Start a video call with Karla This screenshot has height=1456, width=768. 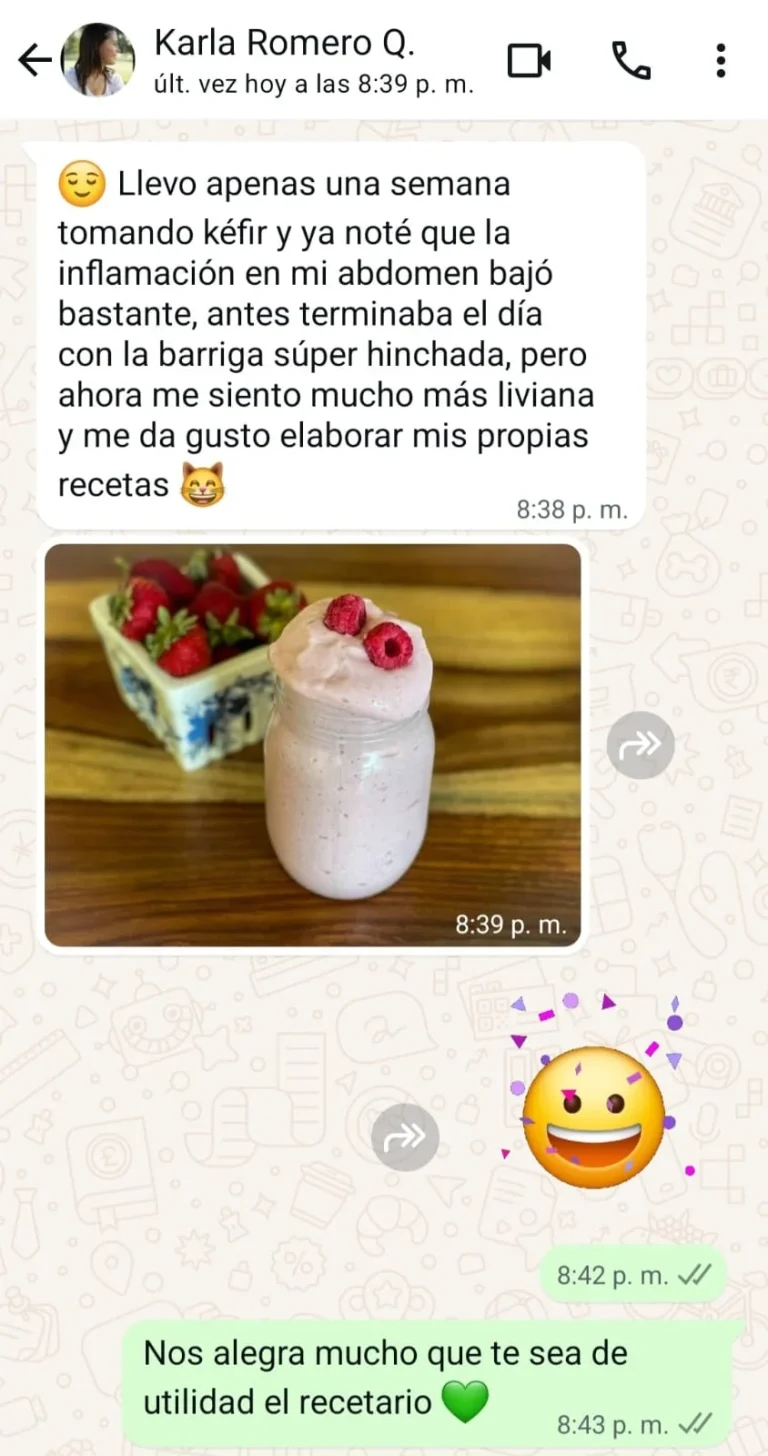(529, 61)
